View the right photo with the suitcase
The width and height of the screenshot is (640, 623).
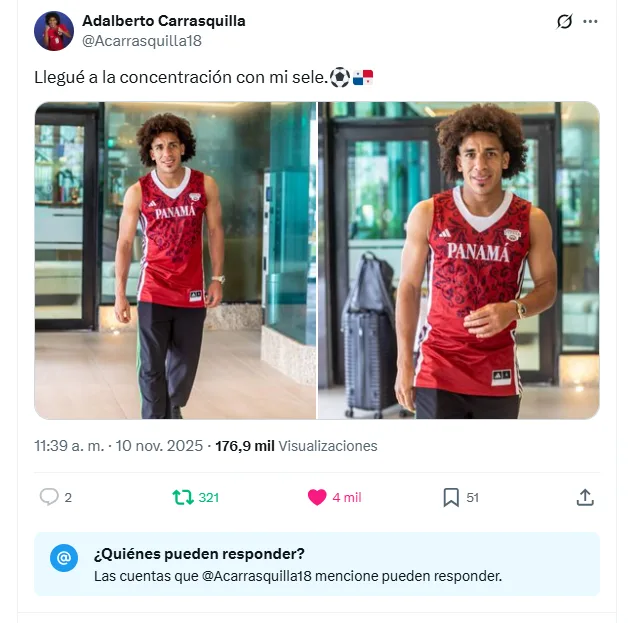coord(458,260)
